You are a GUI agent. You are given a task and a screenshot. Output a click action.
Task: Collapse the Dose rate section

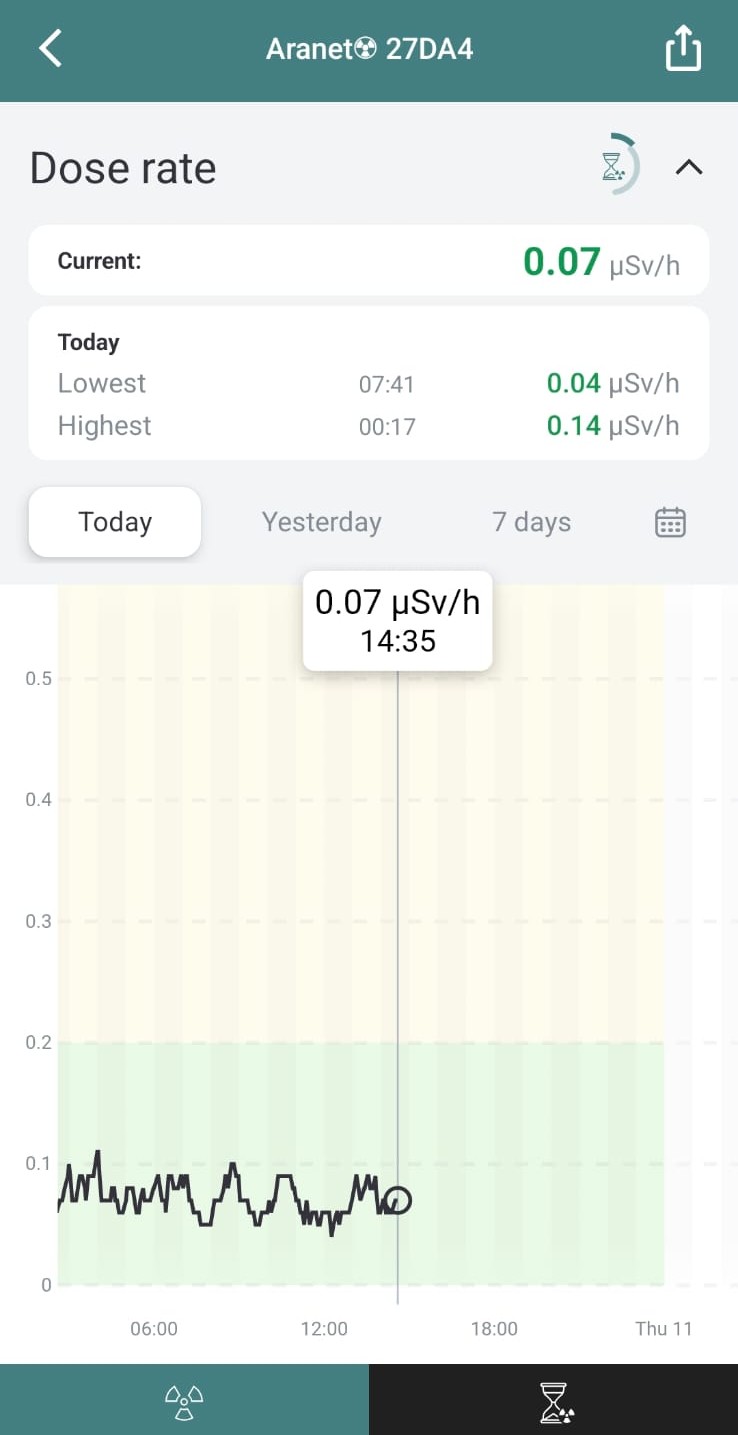click(689, 167)
